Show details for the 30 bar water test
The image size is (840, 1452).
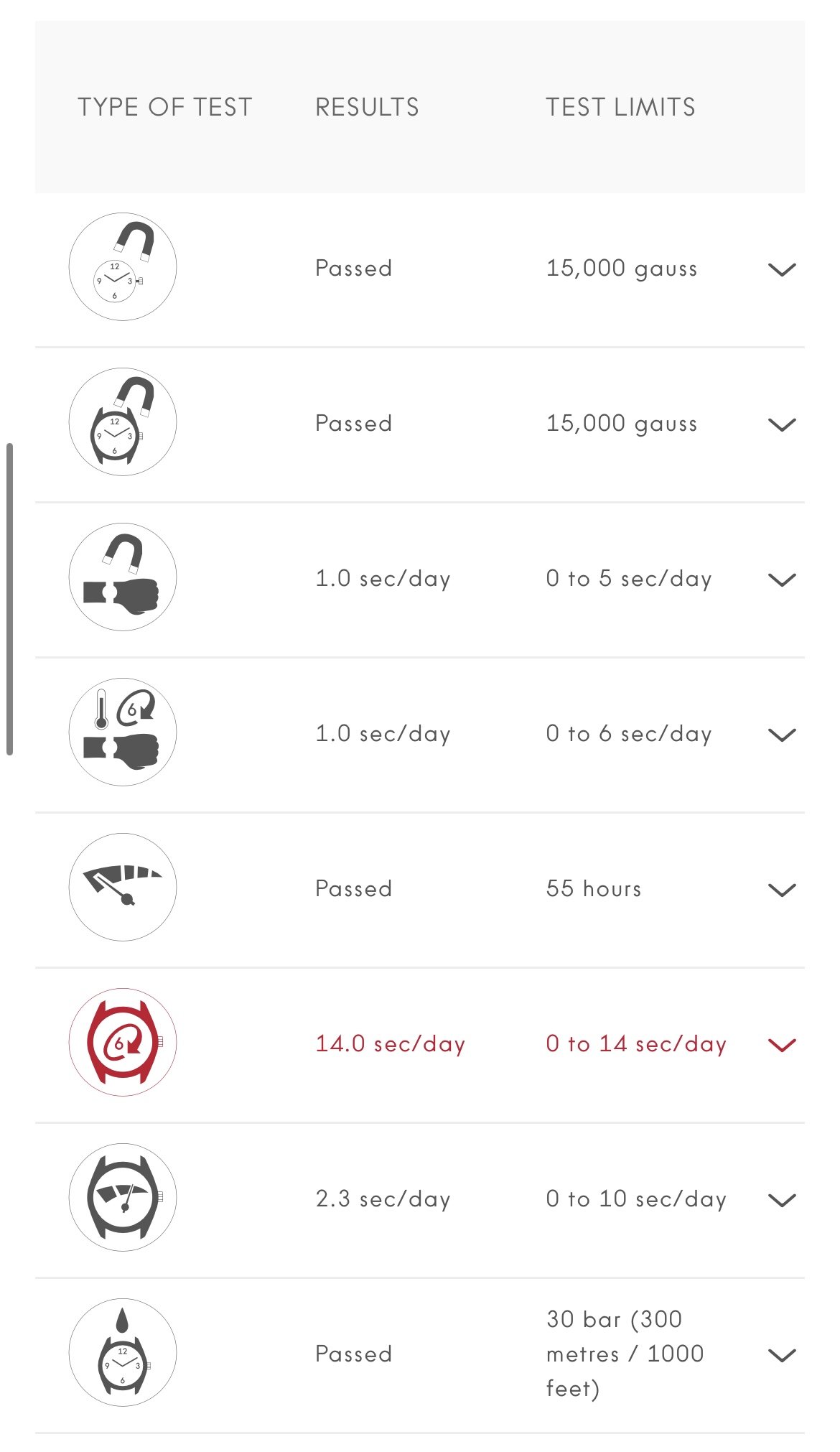(x=782, y=1355)
